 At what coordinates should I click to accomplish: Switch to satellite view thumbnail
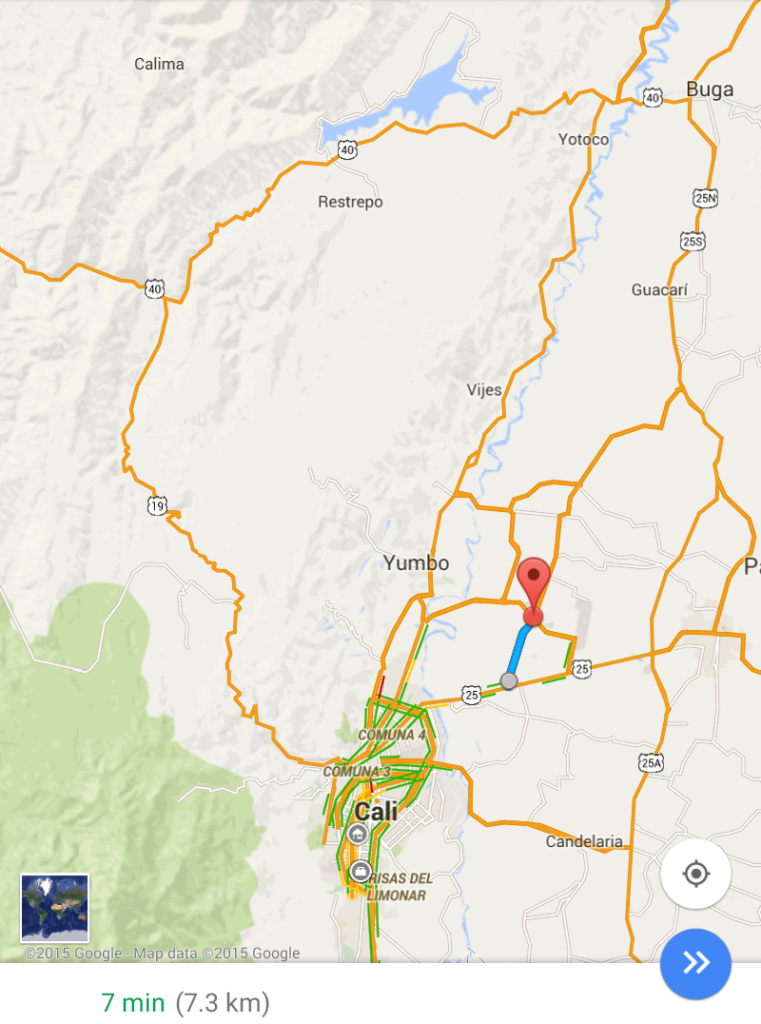pos(55,908)
